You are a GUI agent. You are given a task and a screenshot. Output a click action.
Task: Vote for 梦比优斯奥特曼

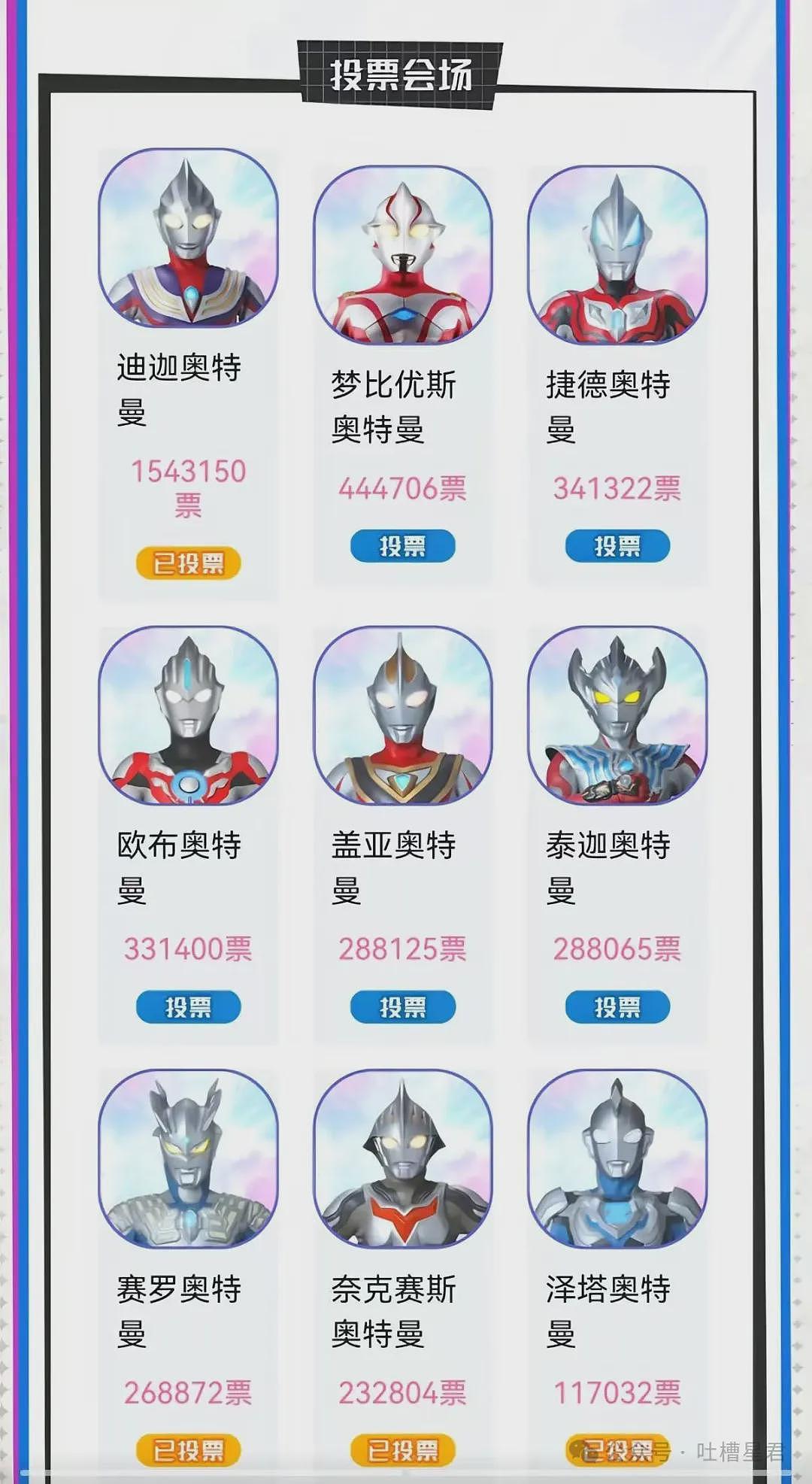pos(403,546)
